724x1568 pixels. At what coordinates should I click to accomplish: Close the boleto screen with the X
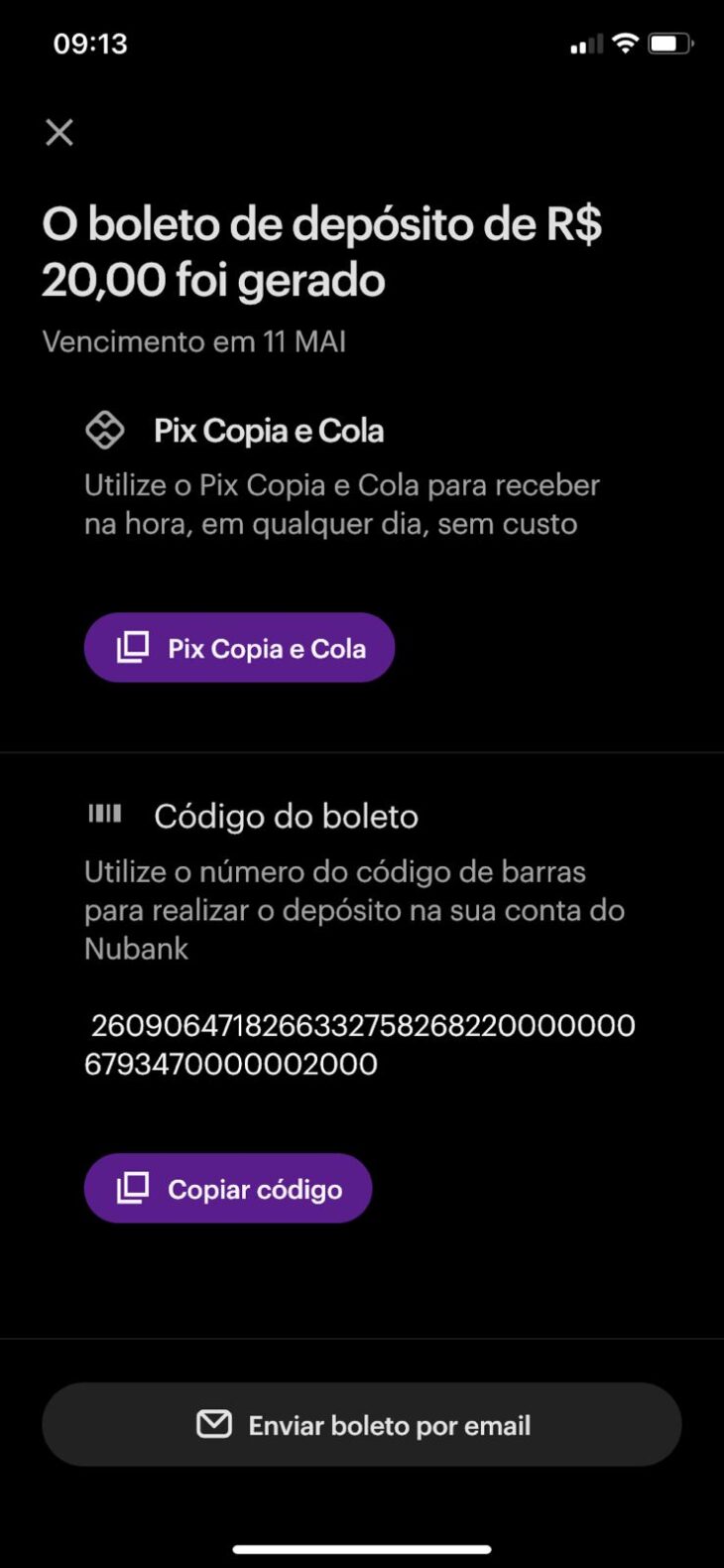tap(59, 132)
